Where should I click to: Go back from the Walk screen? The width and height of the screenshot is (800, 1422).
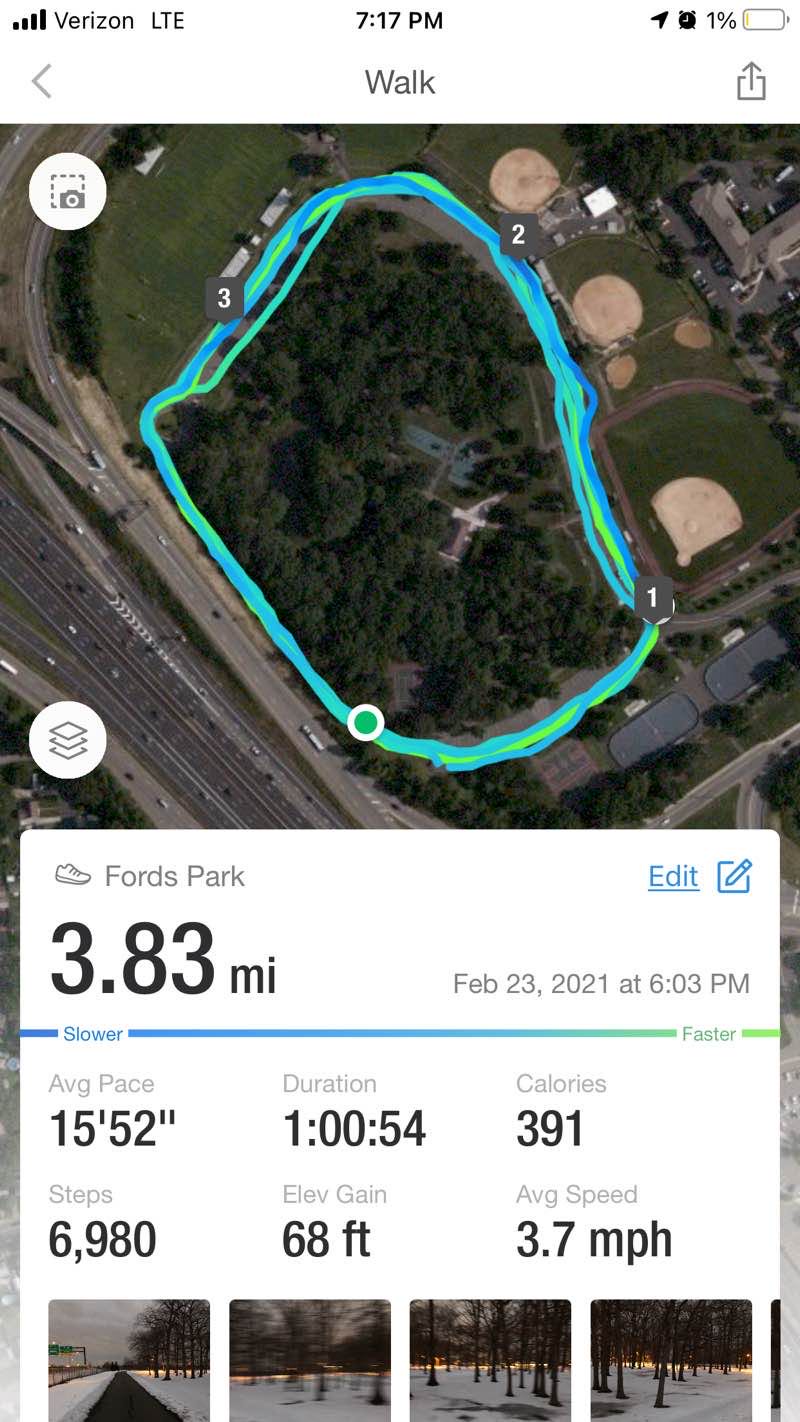point(42,82)
